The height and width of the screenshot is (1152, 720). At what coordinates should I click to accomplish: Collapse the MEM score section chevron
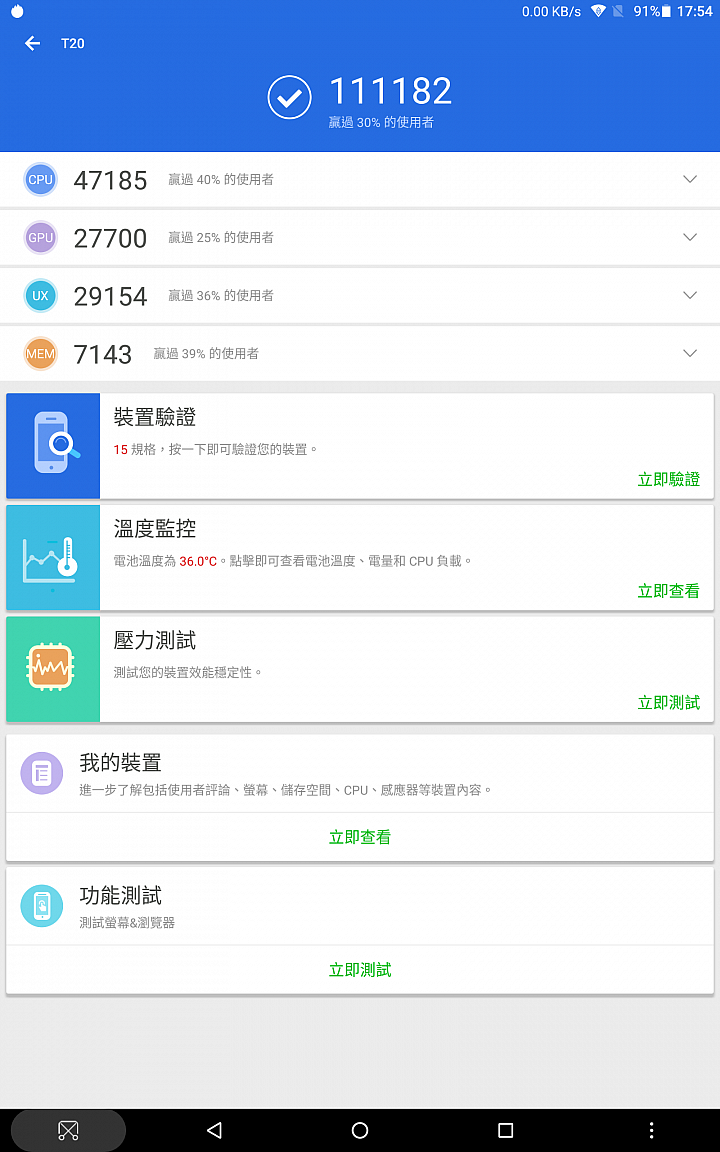coord(690,353)
